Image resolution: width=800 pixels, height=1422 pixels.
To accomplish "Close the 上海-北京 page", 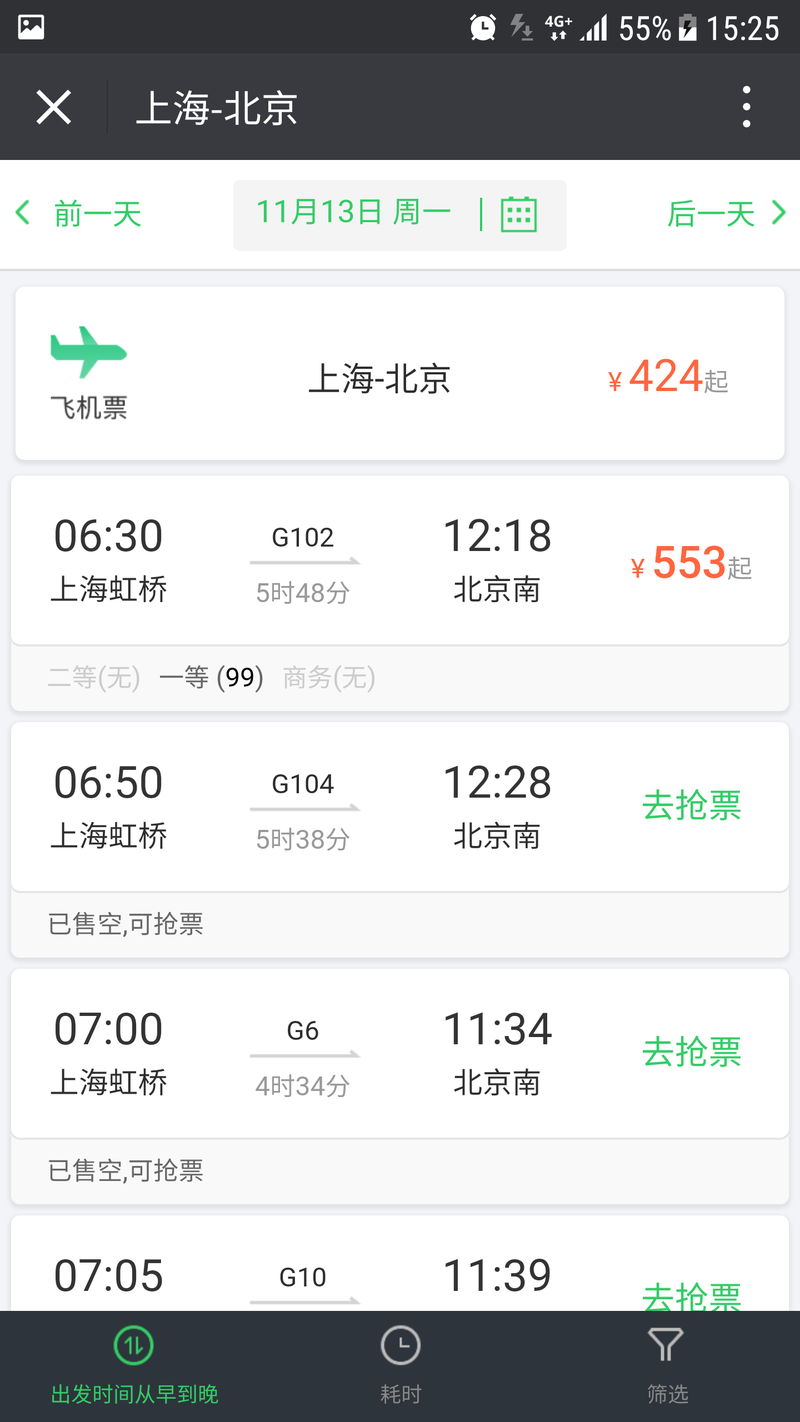I will click(53, 107).
